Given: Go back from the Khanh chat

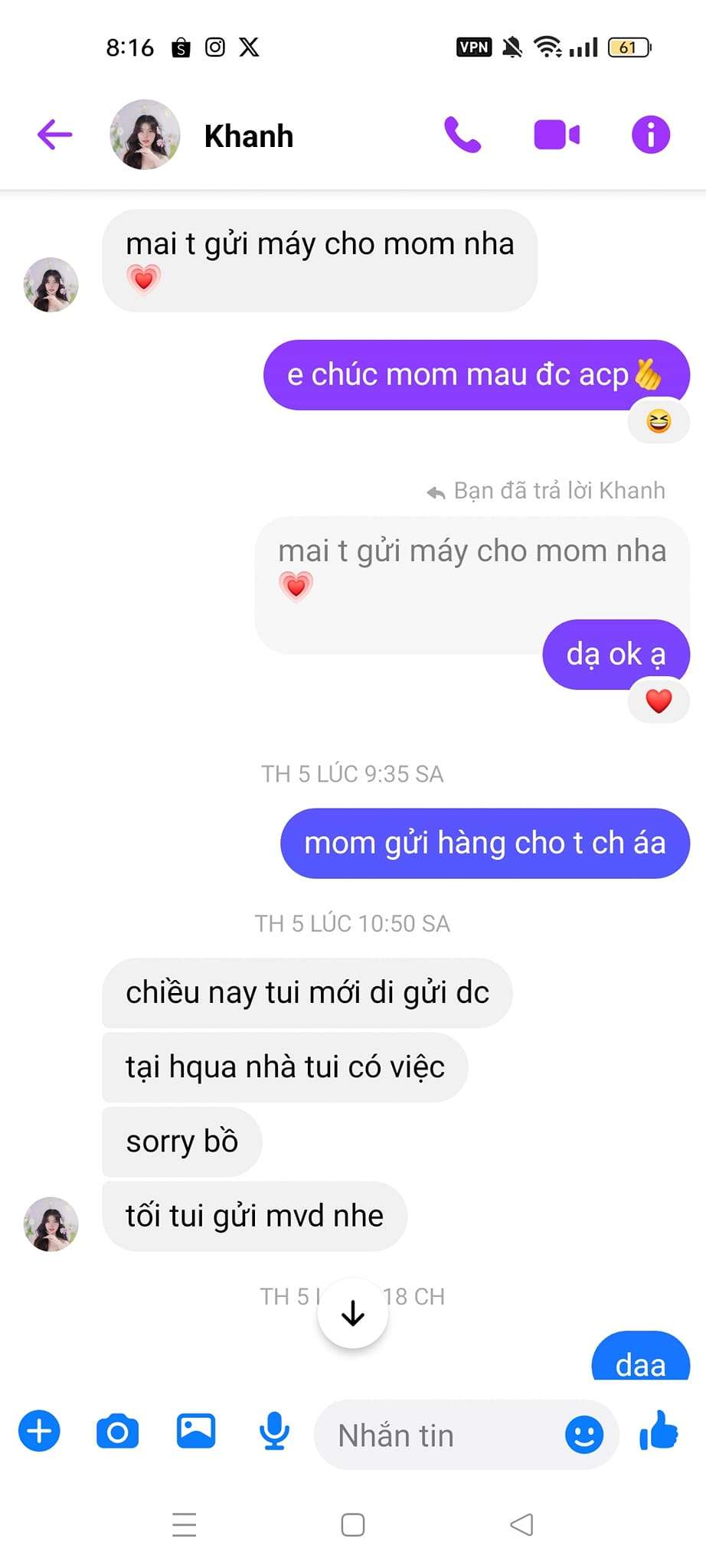Looking at the screenshot, I should click(x=54, y=136).
